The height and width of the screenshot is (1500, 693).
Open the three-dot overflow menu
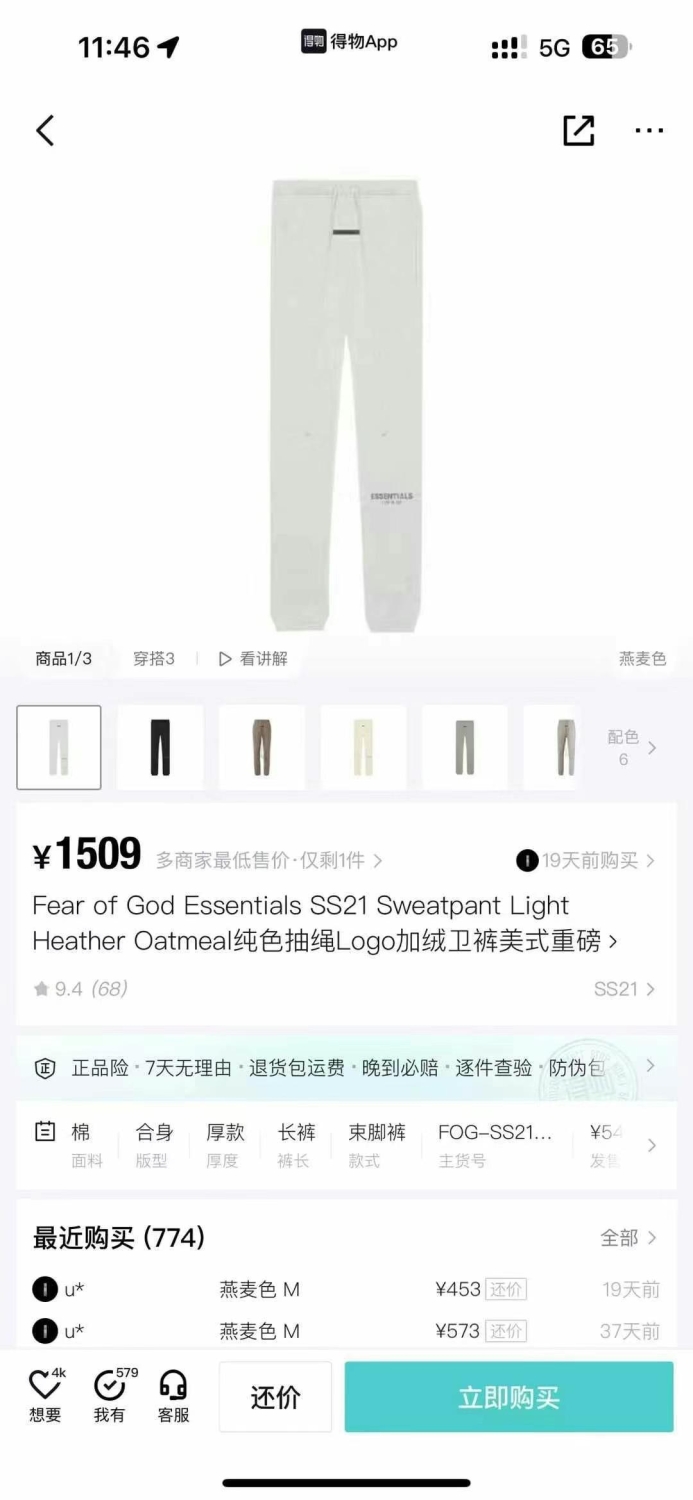pos(649,131)
